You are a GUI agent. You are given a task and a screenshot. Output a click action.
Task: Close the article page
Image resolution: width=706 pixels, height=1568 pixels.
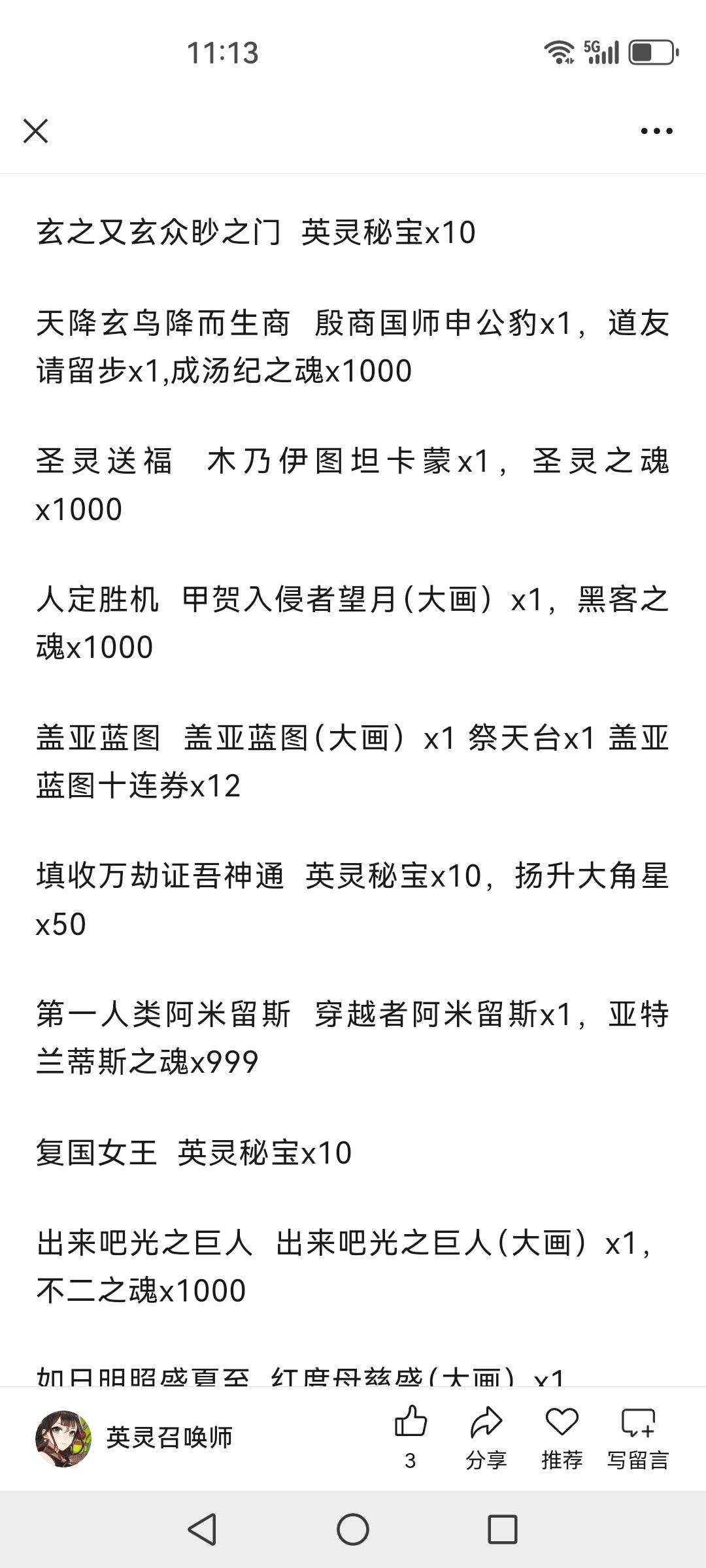[x=35, y=131]
